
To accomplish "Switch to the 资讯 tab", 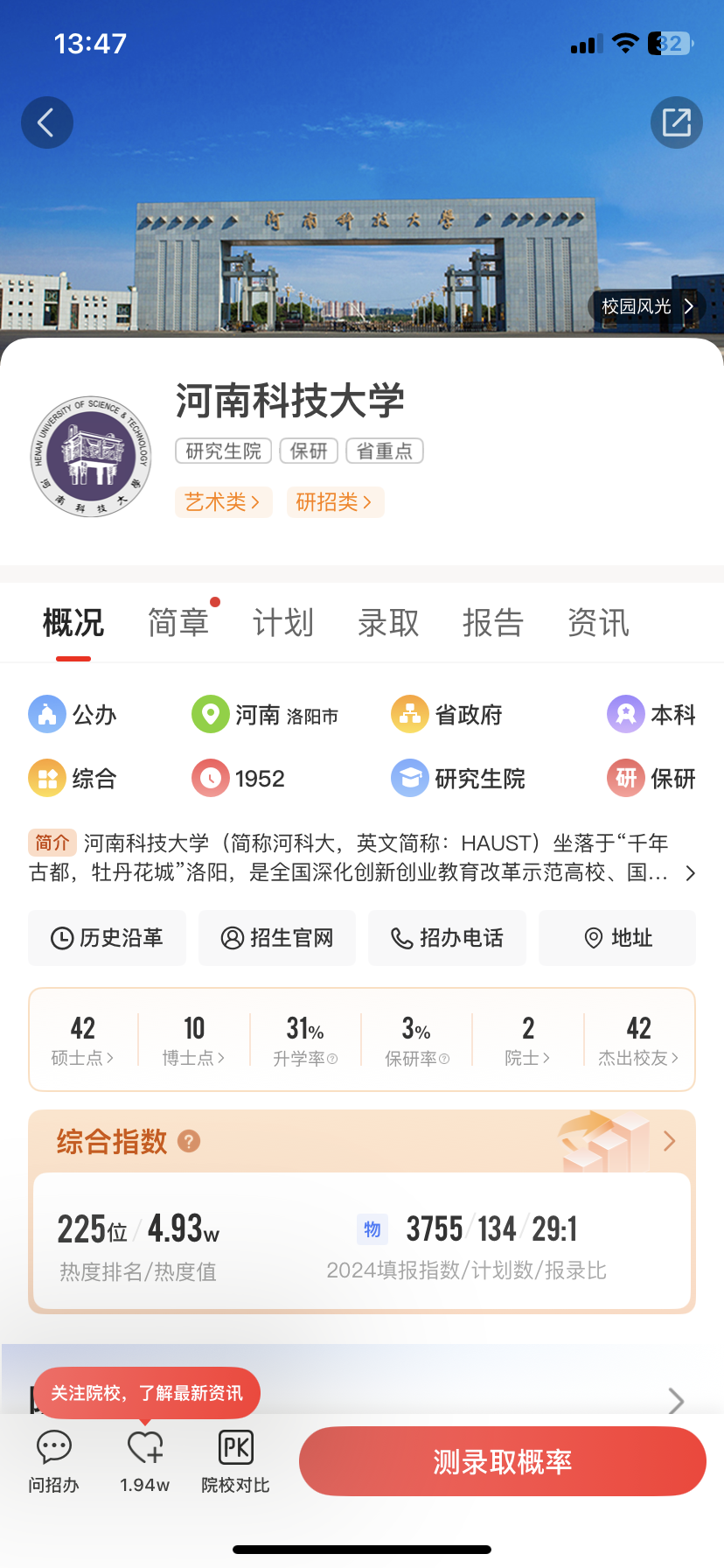I will point(598,623).
